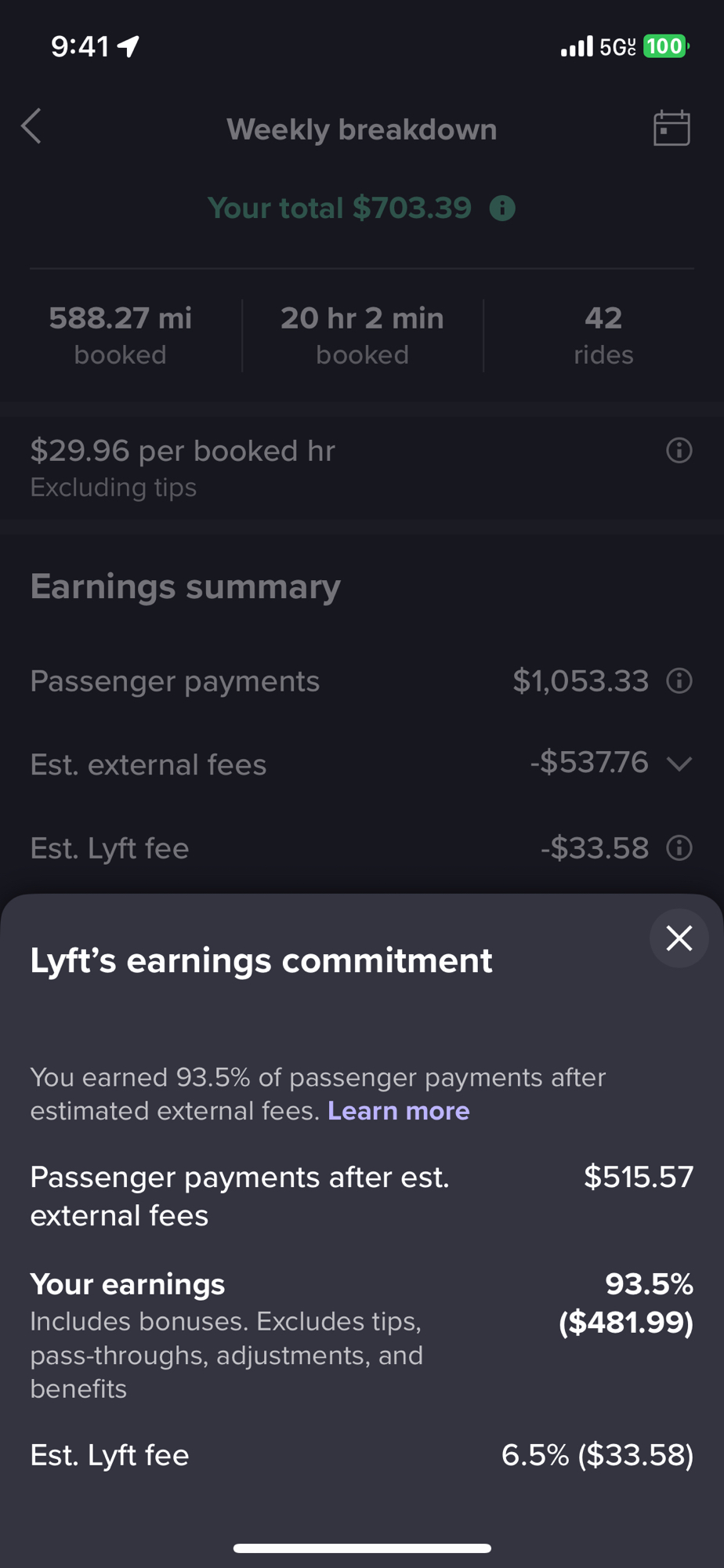Show info for per booked hr rate
Viewport: 724px width, 1568px height.
(x=679, y=450)
